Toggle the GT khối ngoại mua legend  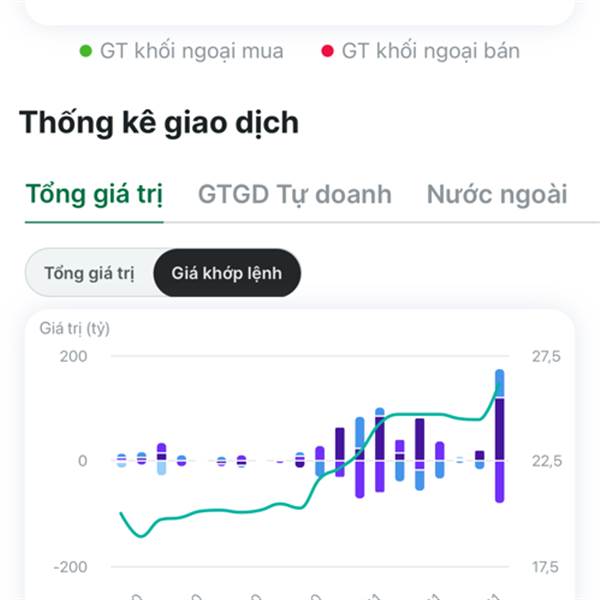pyautogui.click(x=181, y=51)
